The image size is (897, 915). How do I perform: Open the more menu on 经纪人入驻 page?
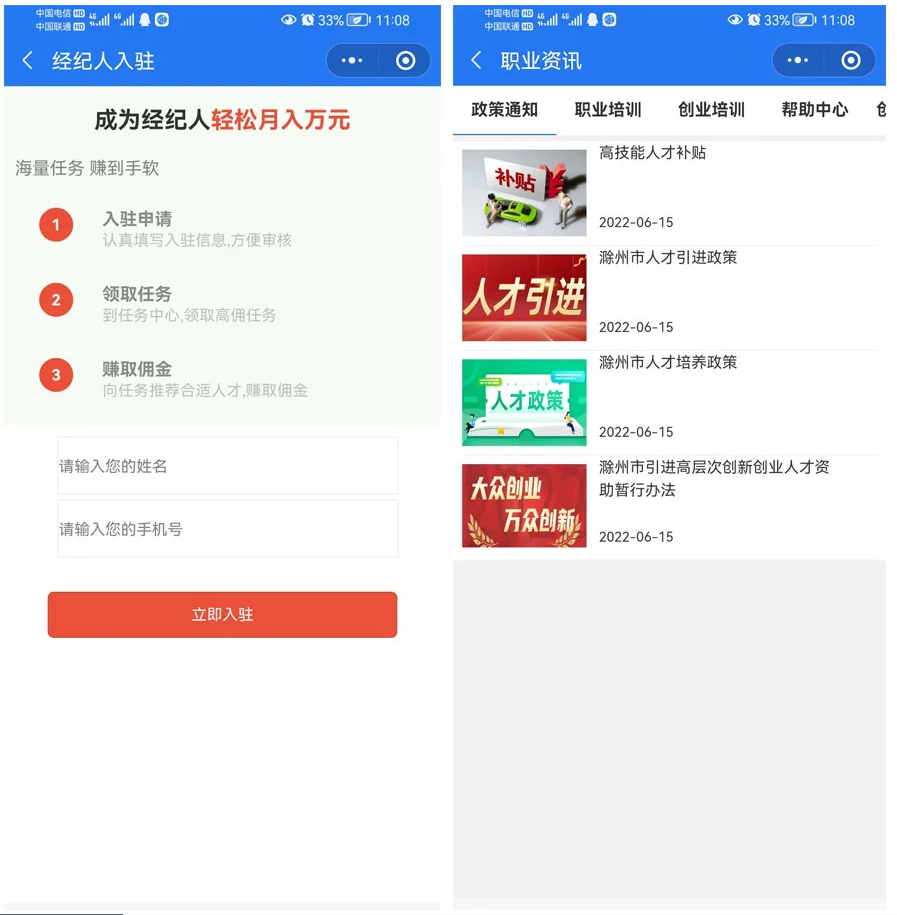tap(352, 61)
